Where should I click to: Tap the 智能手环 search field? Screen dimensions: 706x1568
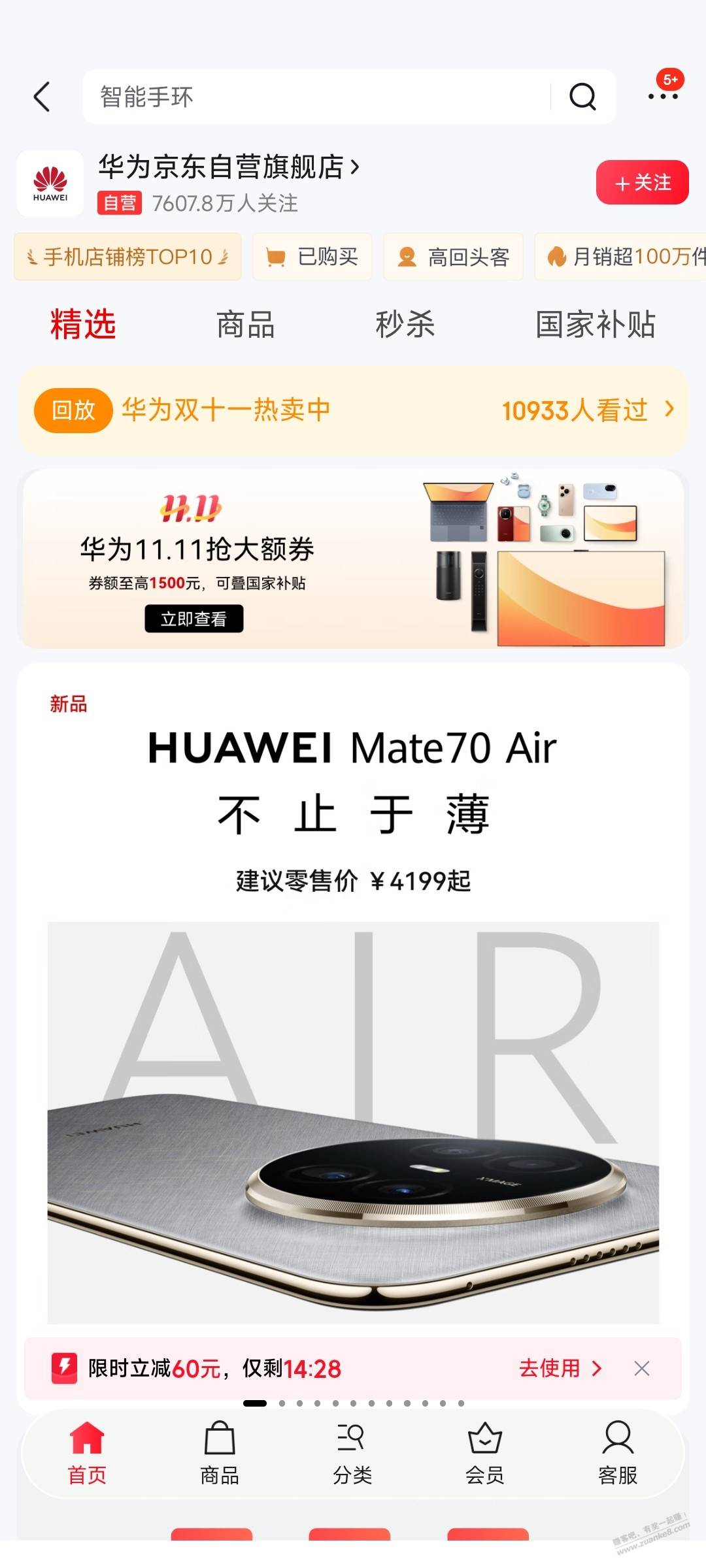pos(314,97)
